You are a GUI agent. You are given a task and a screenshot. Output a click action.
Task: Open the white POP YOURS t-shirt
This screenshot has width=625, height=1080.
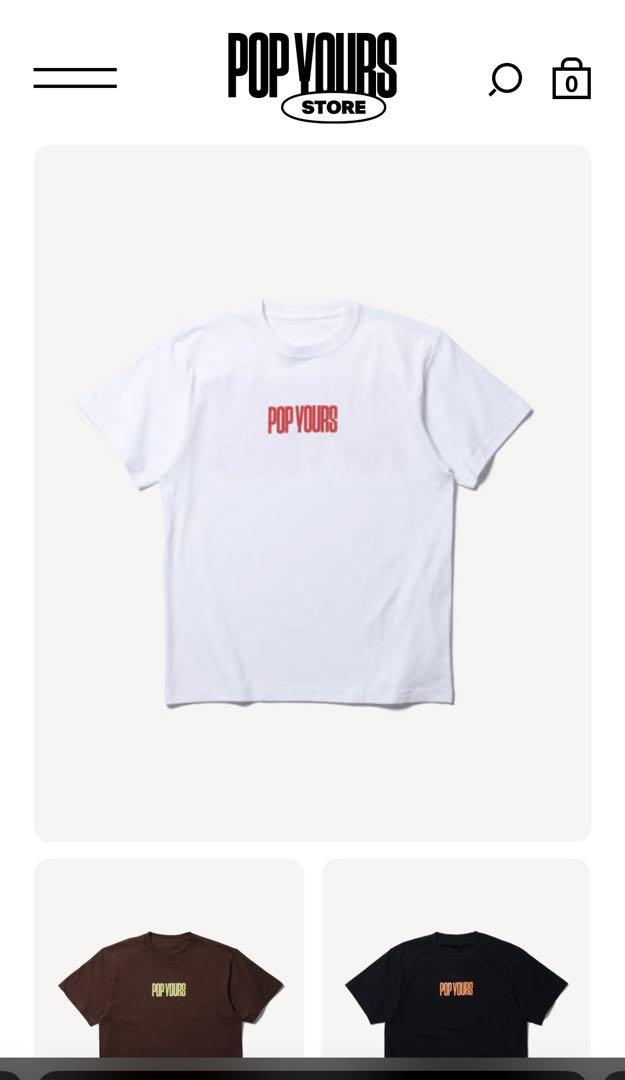(x=312, y=493)
